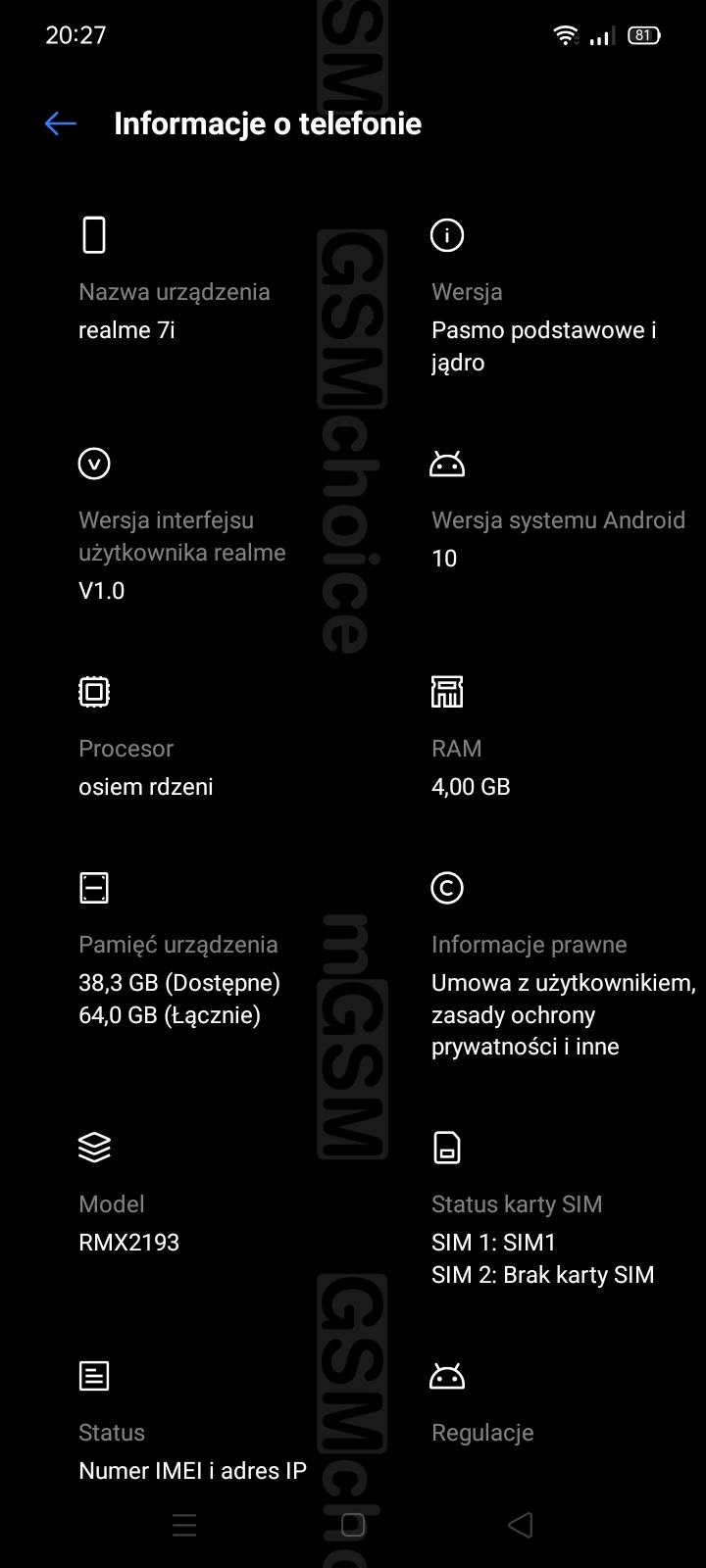The height and width of the screenshot is (1568, 706).
Task: Open Informacje prawne
Action: [529, 965]
